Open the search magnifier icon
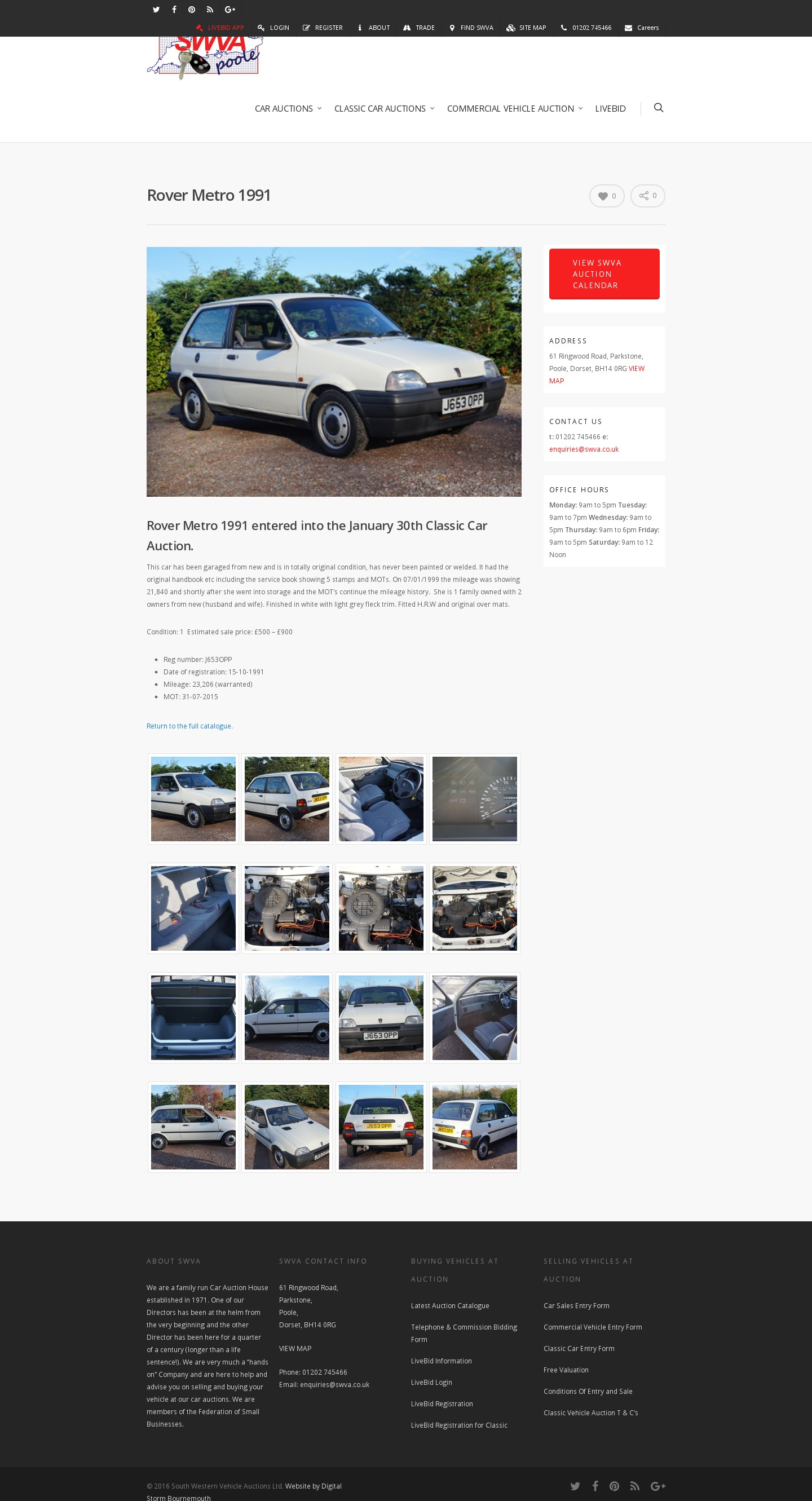 (x=658, y=108)
